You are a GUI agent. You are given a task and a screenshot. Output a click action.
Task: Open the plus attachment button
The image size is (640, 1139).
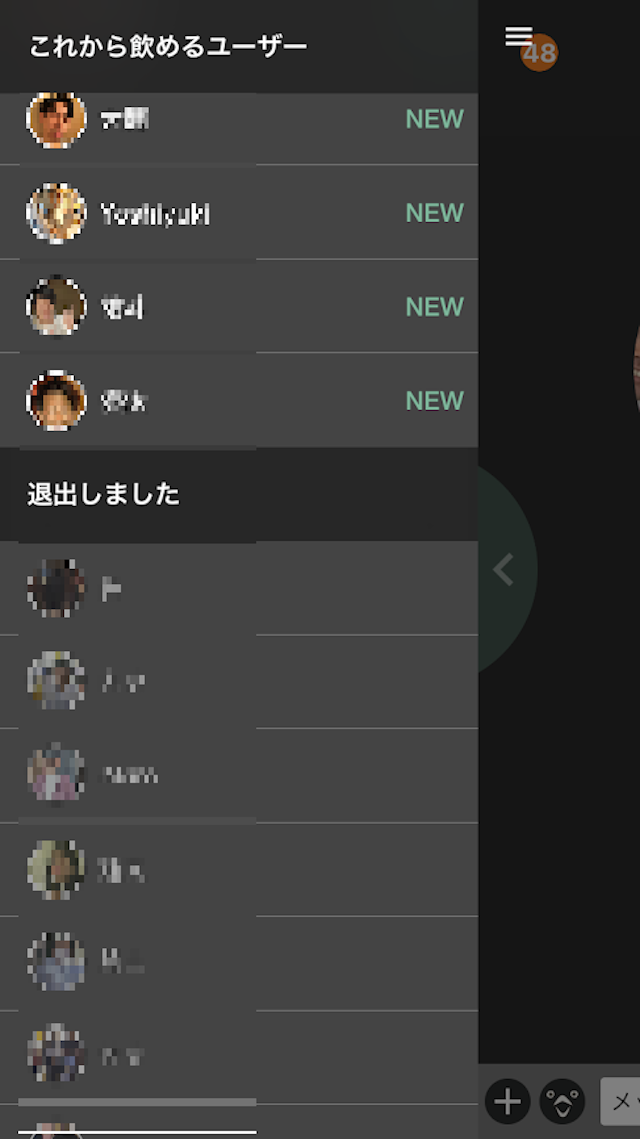[x=508, y=1102]
